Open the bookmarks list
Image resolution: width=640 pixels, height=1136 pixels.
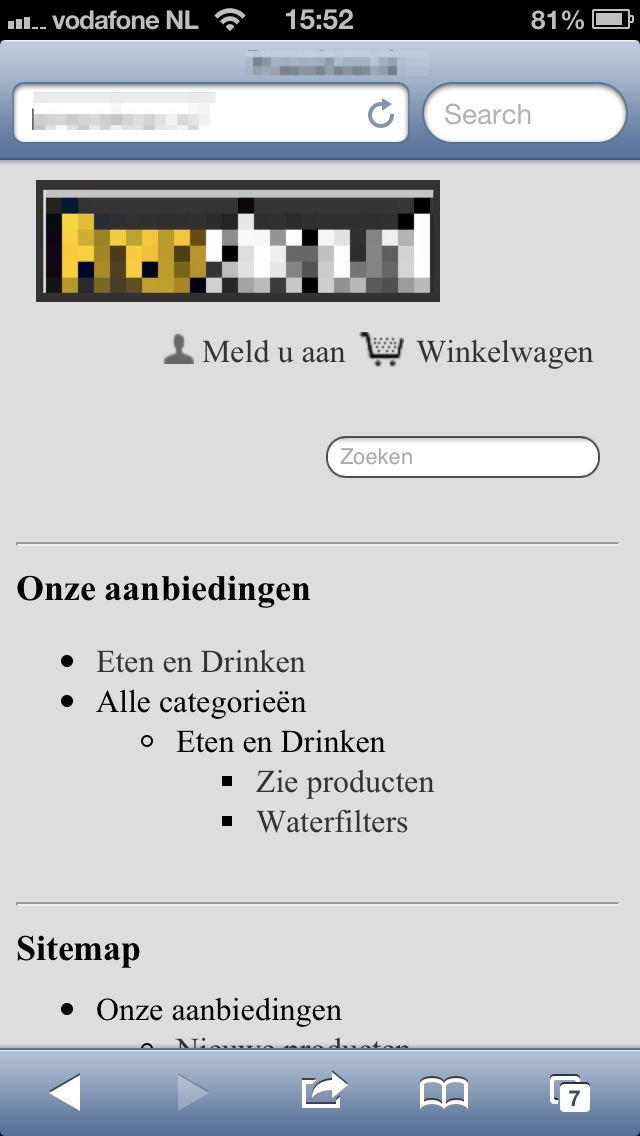444,1092
